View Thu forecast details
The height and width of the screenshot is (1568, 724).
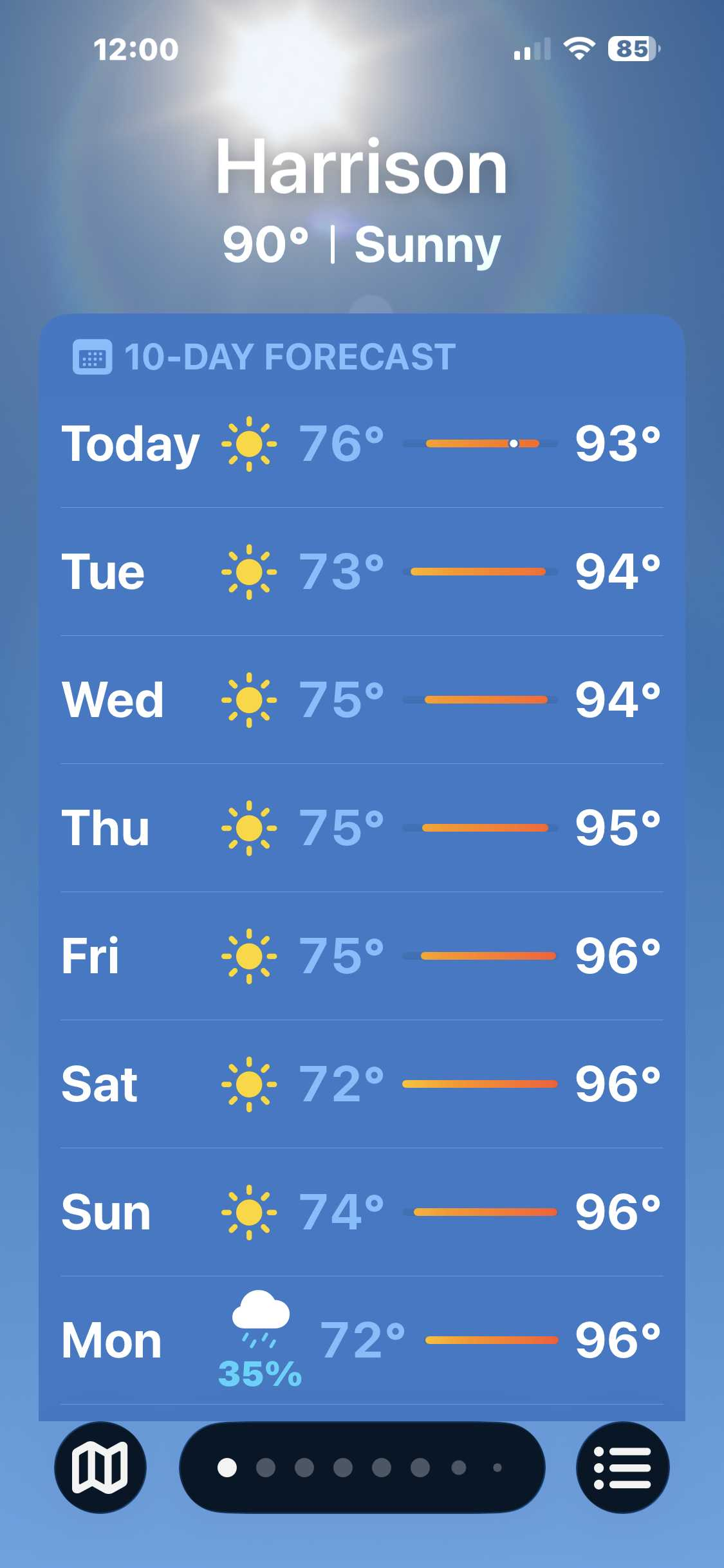[362, 828]
